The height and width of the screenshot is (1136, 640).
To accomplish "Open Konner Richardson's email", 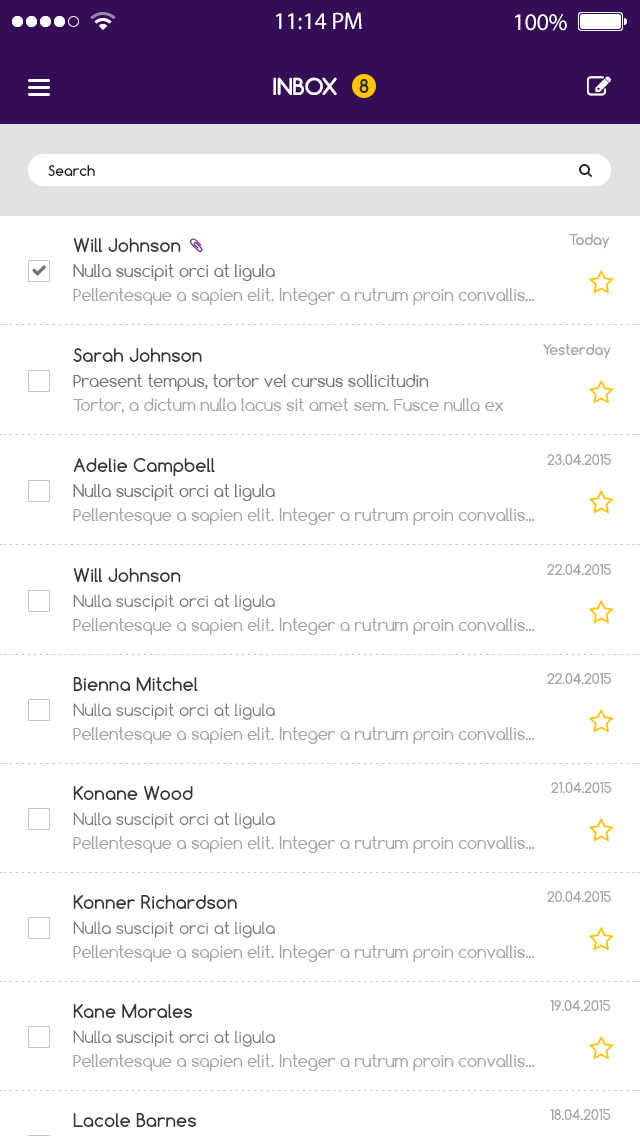I will [320, 927].
